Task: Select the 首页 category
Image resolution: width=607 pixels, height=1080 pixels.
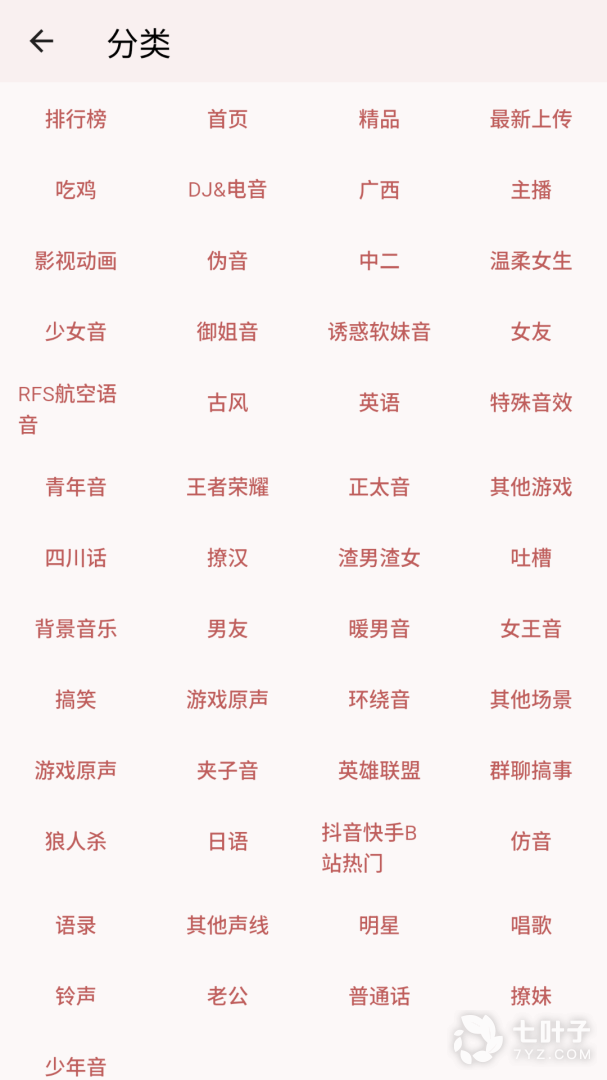Action: point(227,119)
